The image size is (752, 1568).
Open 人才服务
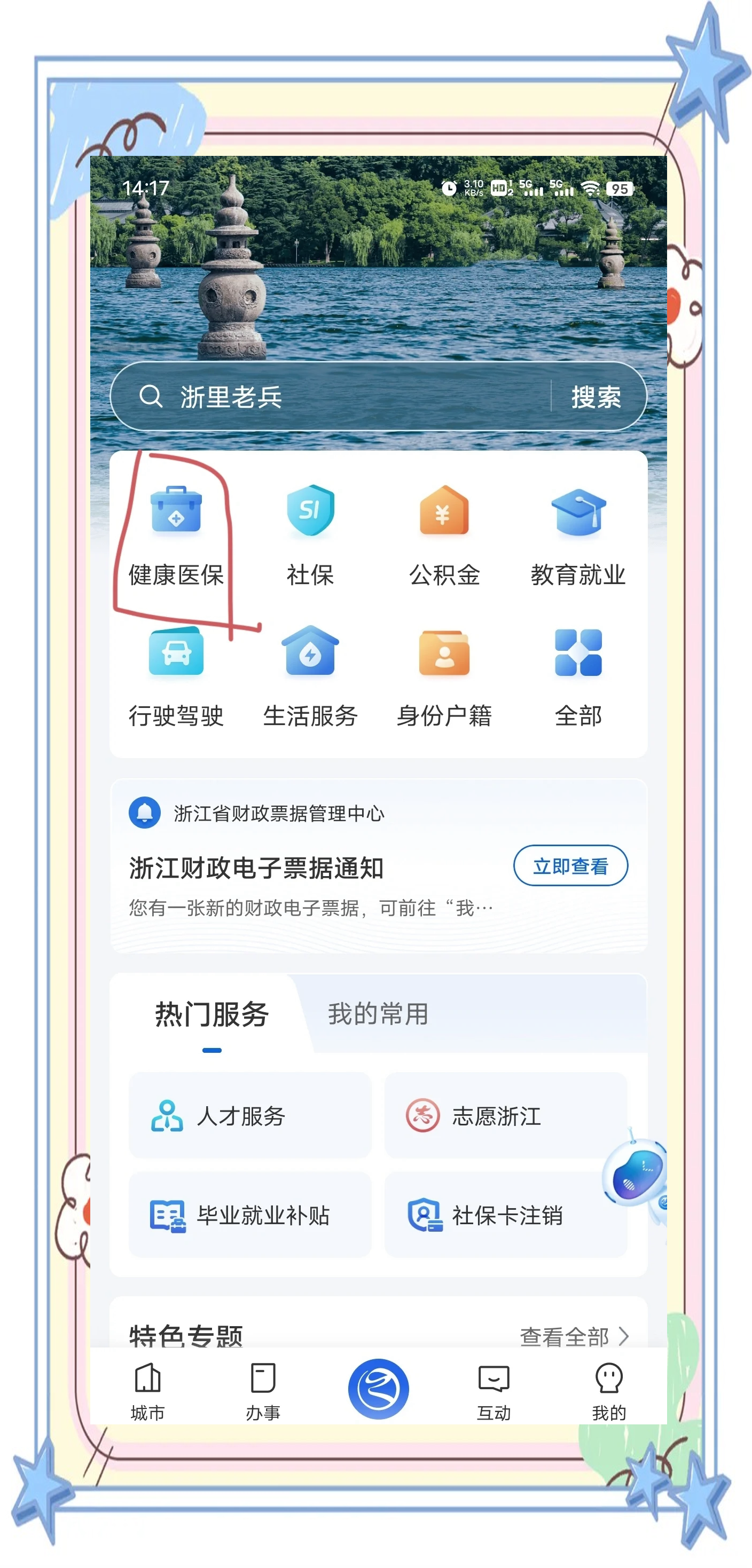click(x=249, y=1115)
